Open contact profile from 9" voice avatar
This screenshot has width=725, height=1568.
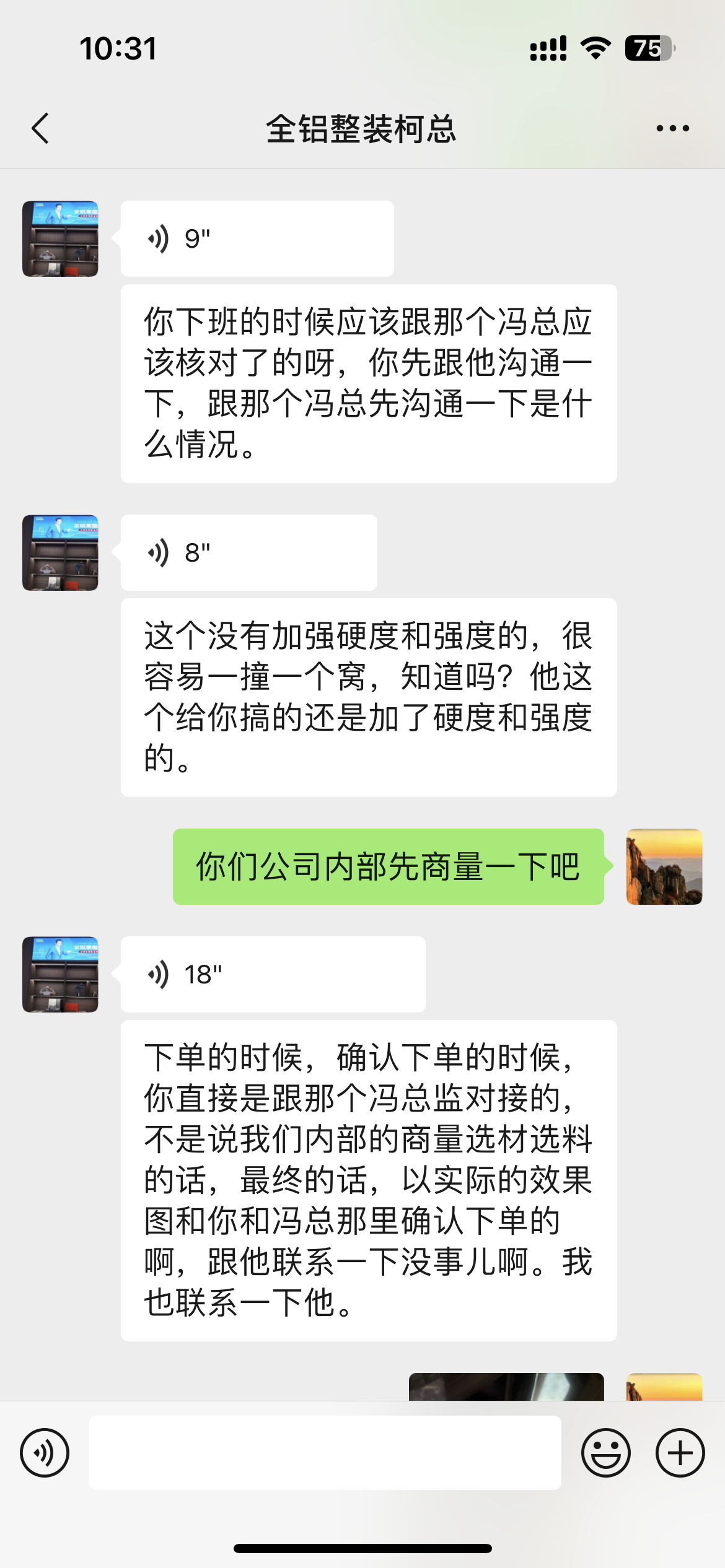[60, 239]
